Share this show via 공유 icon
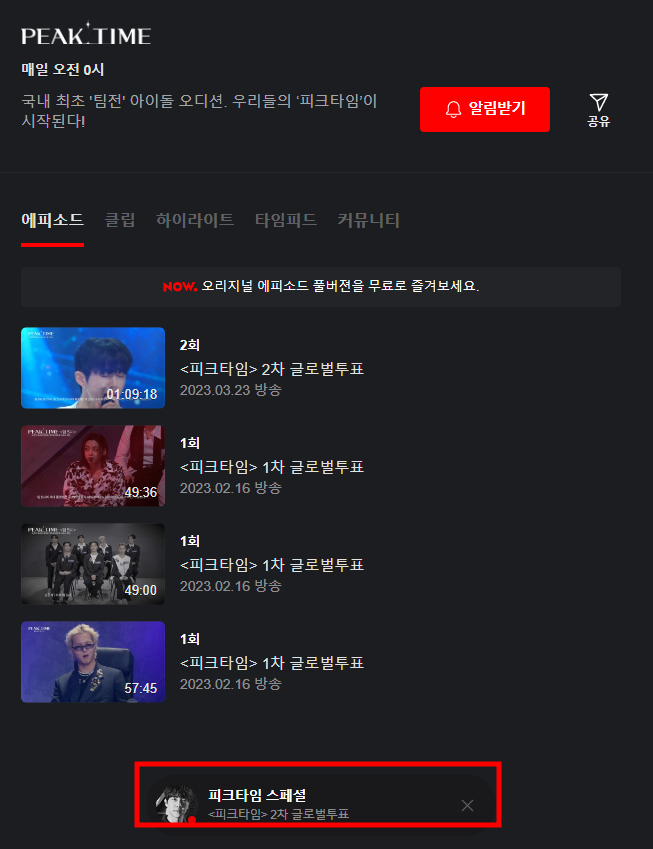Screen dimensions: 653x849 598,110
